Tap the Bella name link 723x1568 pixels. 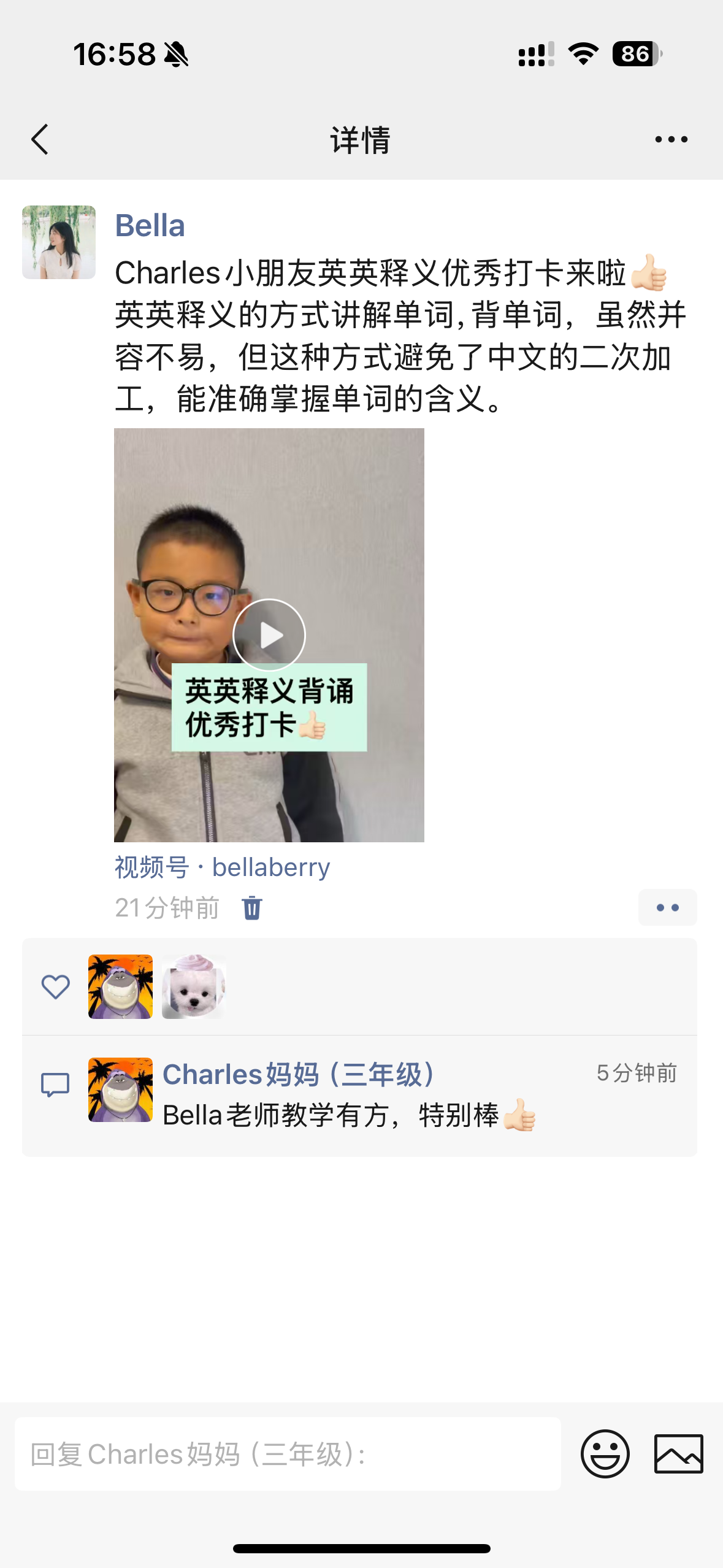click(x=150, y=225)
